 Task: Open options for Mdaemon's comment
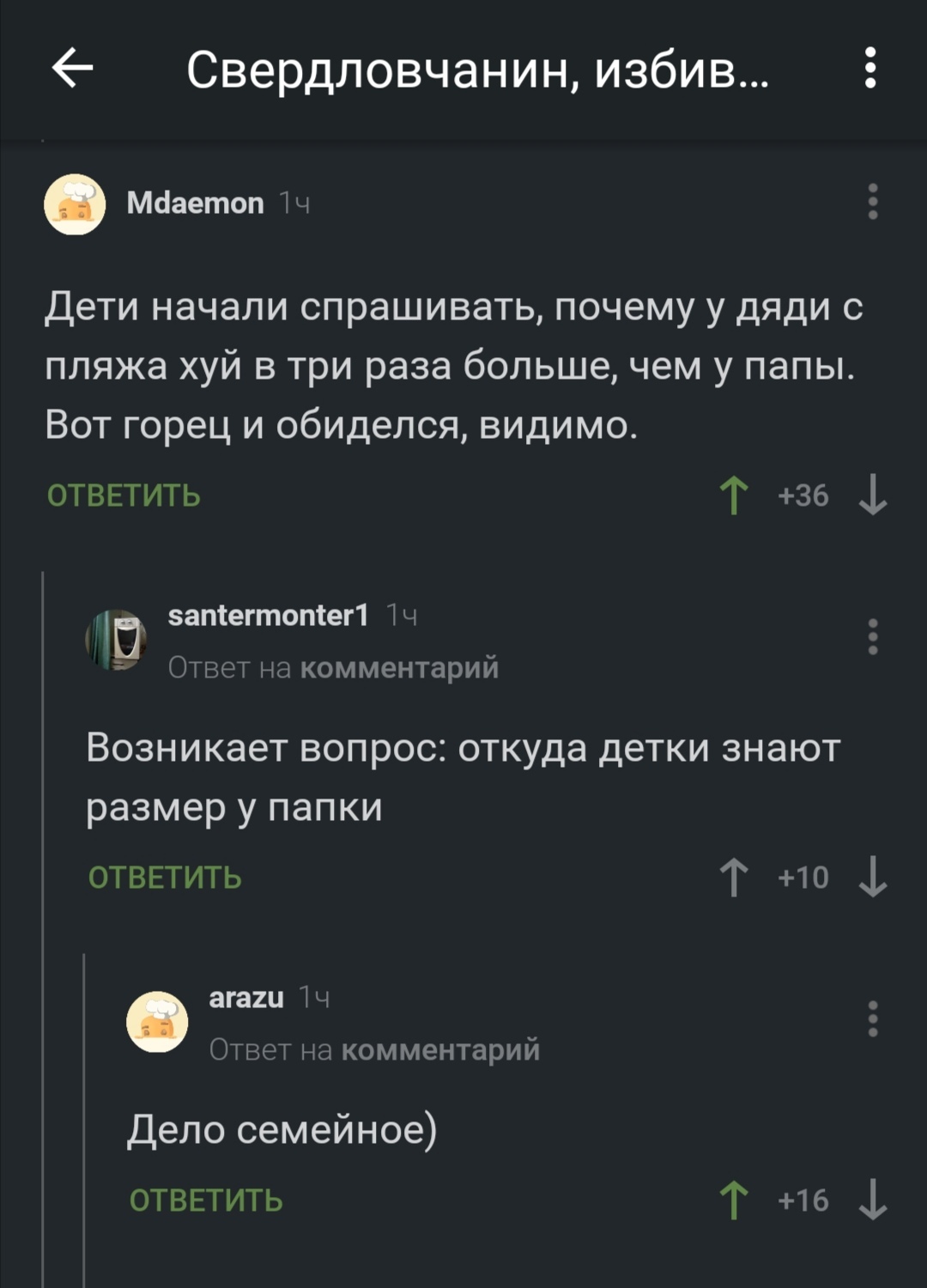click(872, 202)
